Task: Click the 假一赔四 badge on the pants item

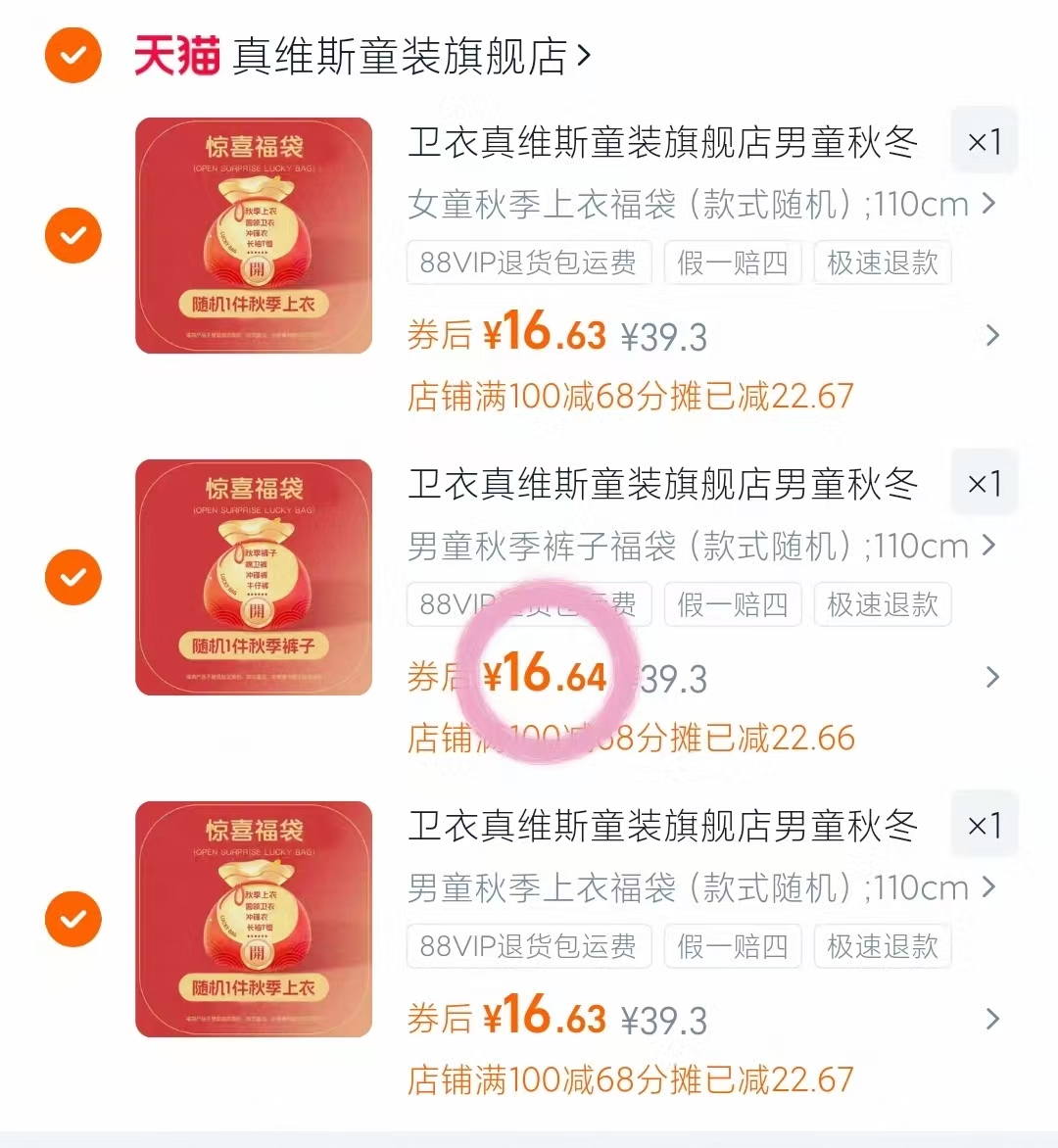Action: coord(733,604)
